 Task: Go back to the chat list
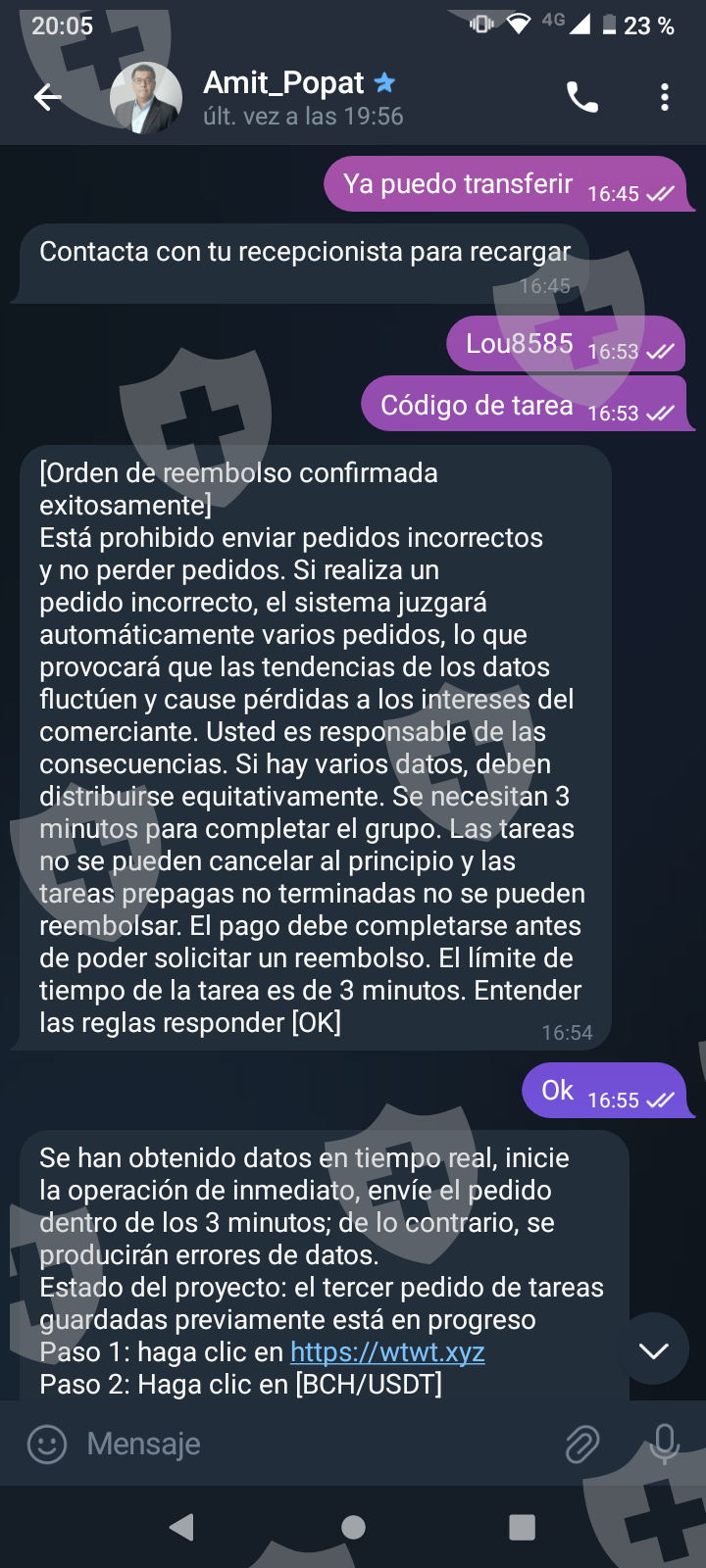point(47,97)
